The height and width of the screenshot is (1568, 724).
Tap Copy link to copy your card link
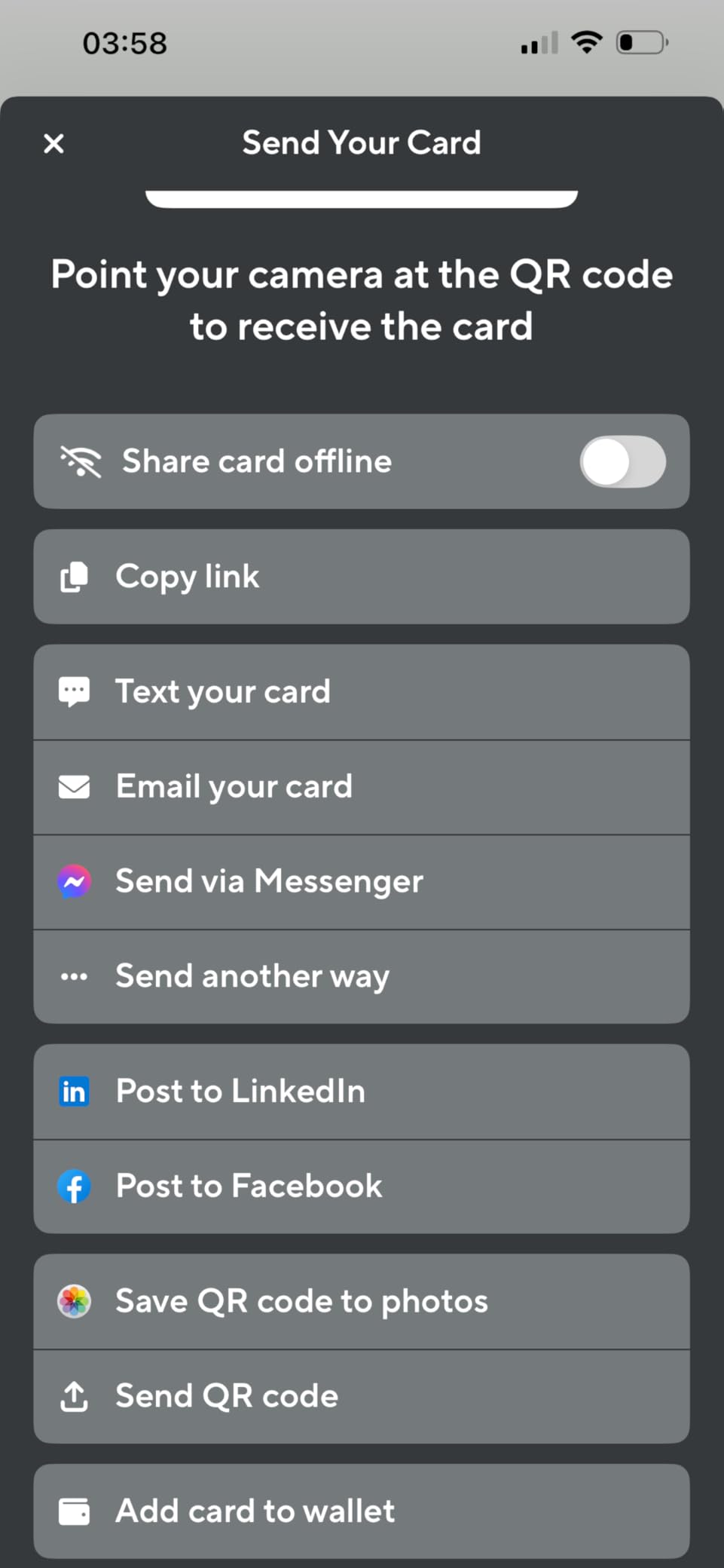point(362,576)
